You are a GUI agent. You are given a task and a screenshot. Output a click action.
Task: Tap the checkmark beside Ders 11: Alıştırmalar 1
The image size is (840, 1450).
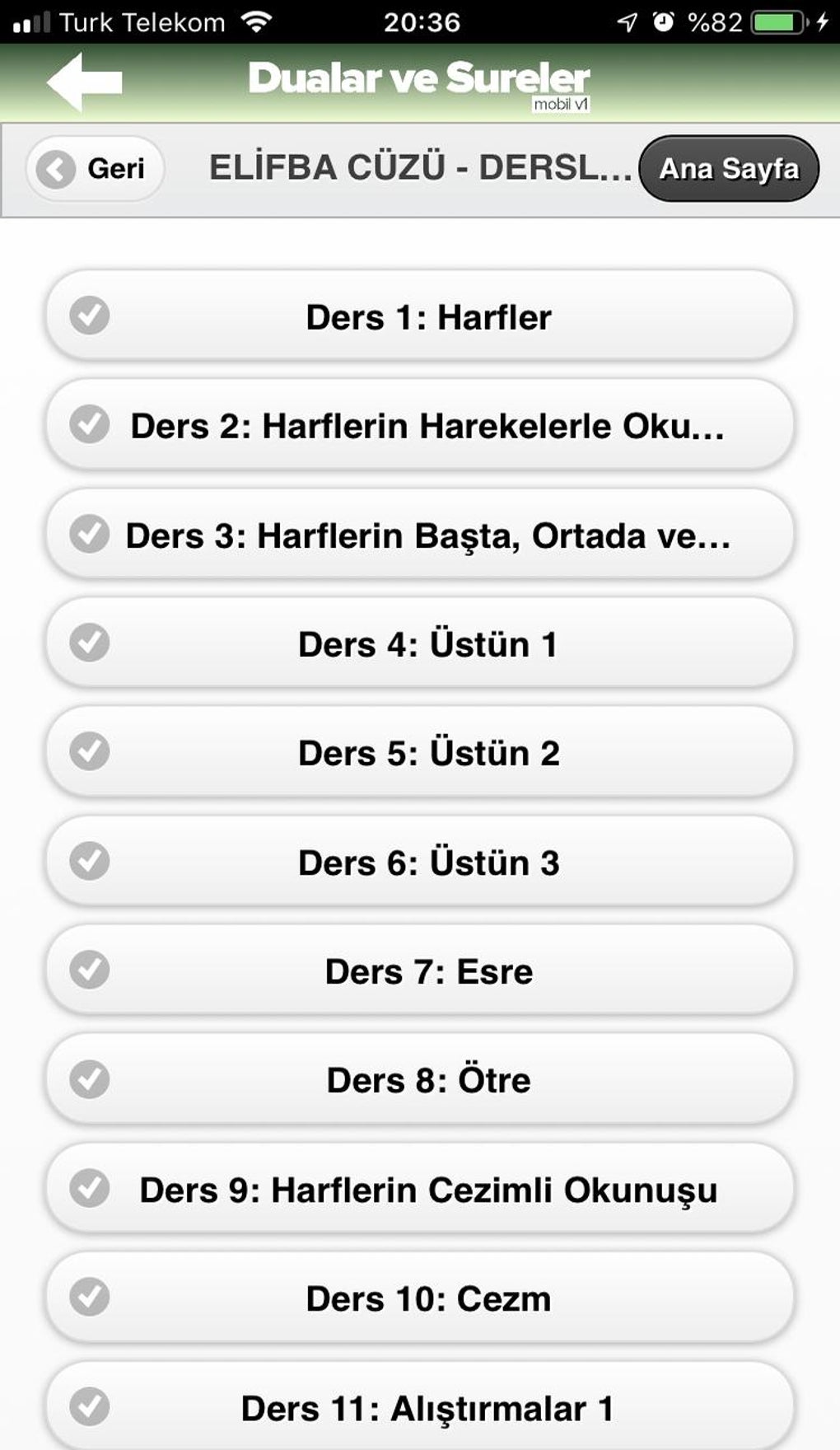pos(89,1406)
